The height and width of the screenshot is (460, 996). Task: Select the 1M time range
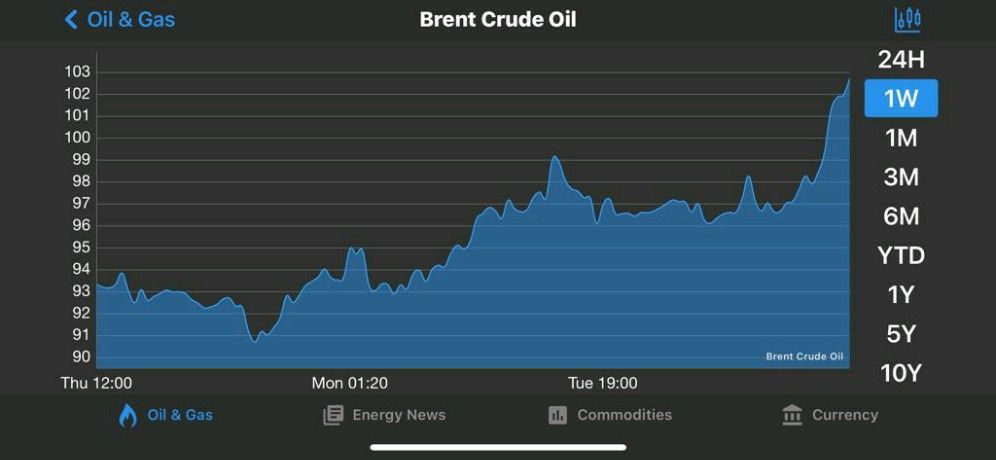click(901, 138)
